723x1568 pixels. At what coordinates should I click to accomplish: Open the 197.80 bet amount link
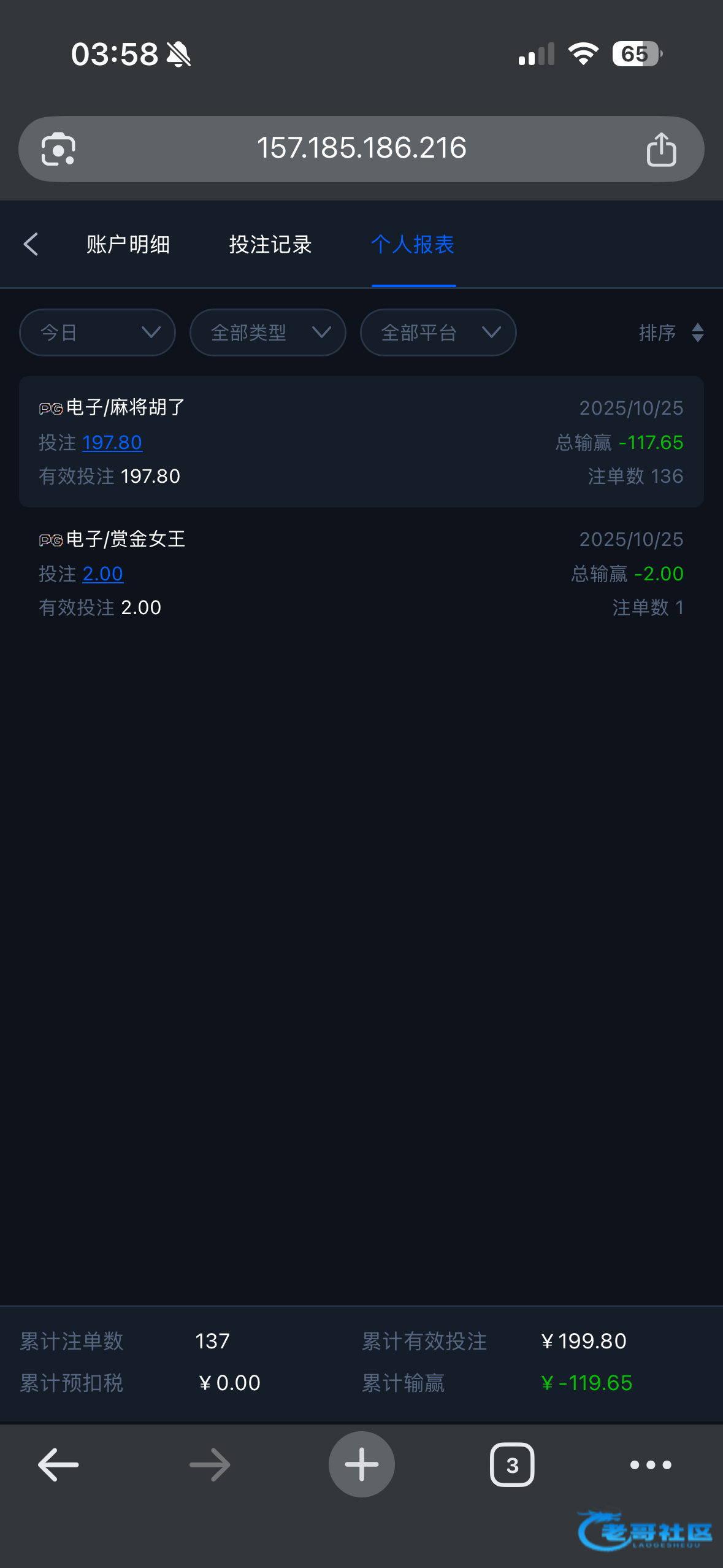112,442
